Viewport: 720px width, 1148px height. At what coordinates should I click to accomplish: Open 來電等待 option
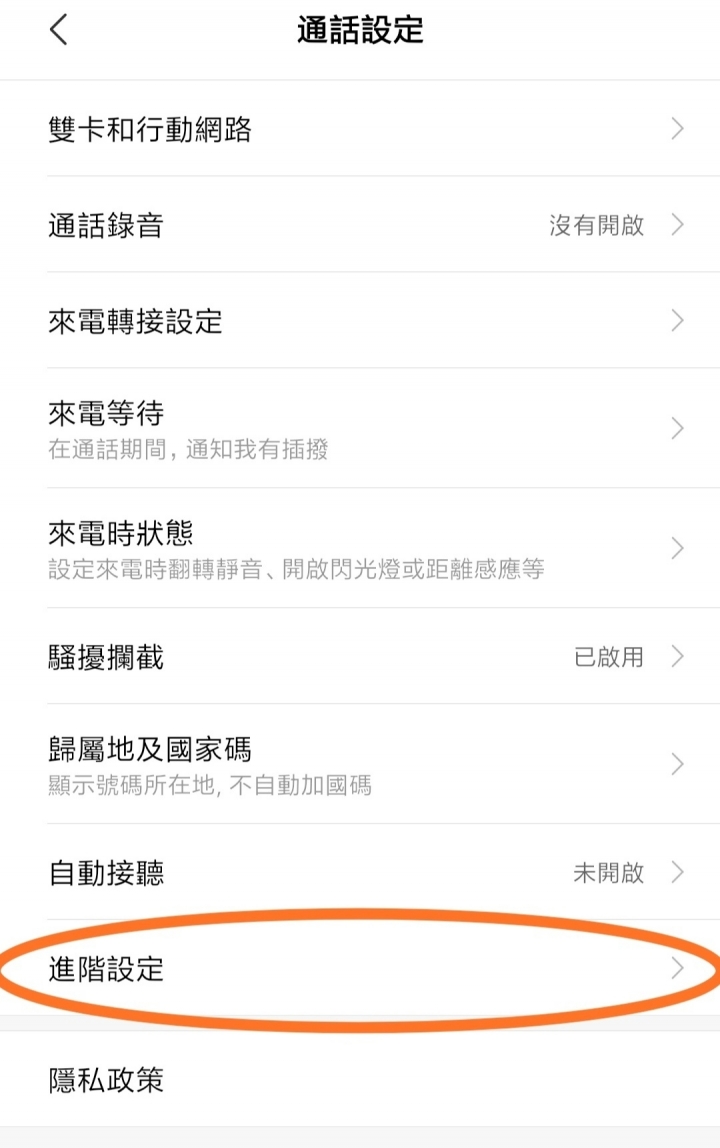tap(360, 428)
